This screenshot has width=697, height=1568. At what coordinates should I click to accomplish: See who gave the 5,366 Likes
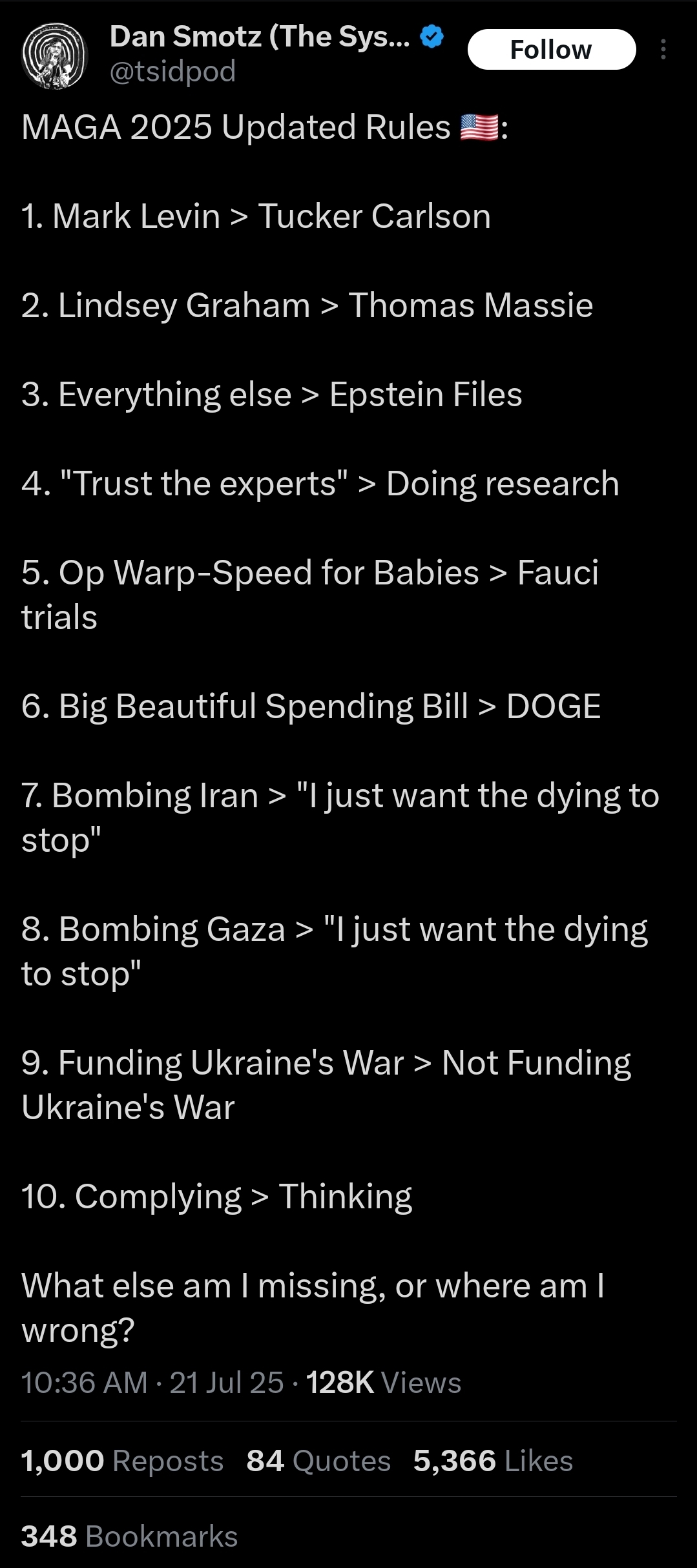[493, 1461]
